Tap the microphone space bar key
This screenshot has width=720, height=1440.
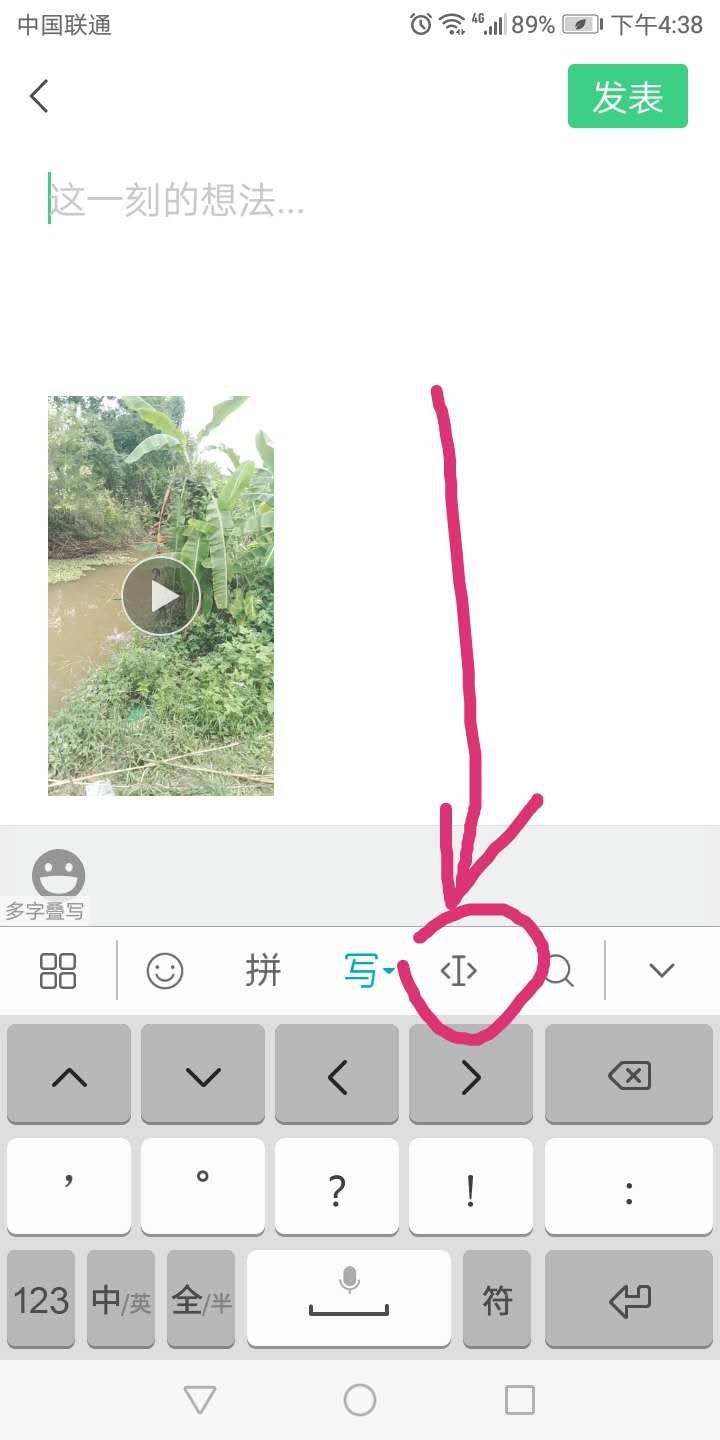pyautogui.click(x=349, y=1297)
